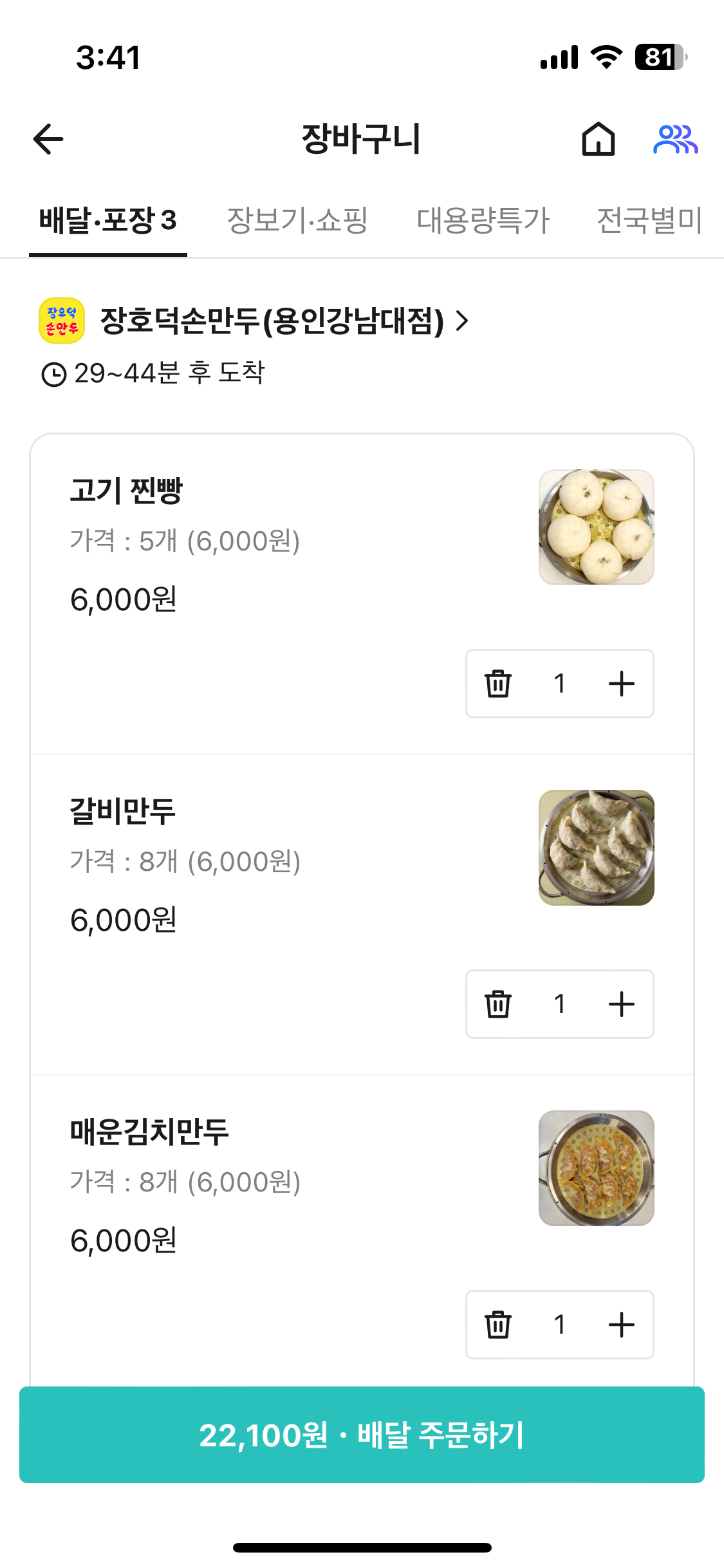Place the 22,100원 delivery order
The image size is (724, 1568).
[x=362, y=1435]
